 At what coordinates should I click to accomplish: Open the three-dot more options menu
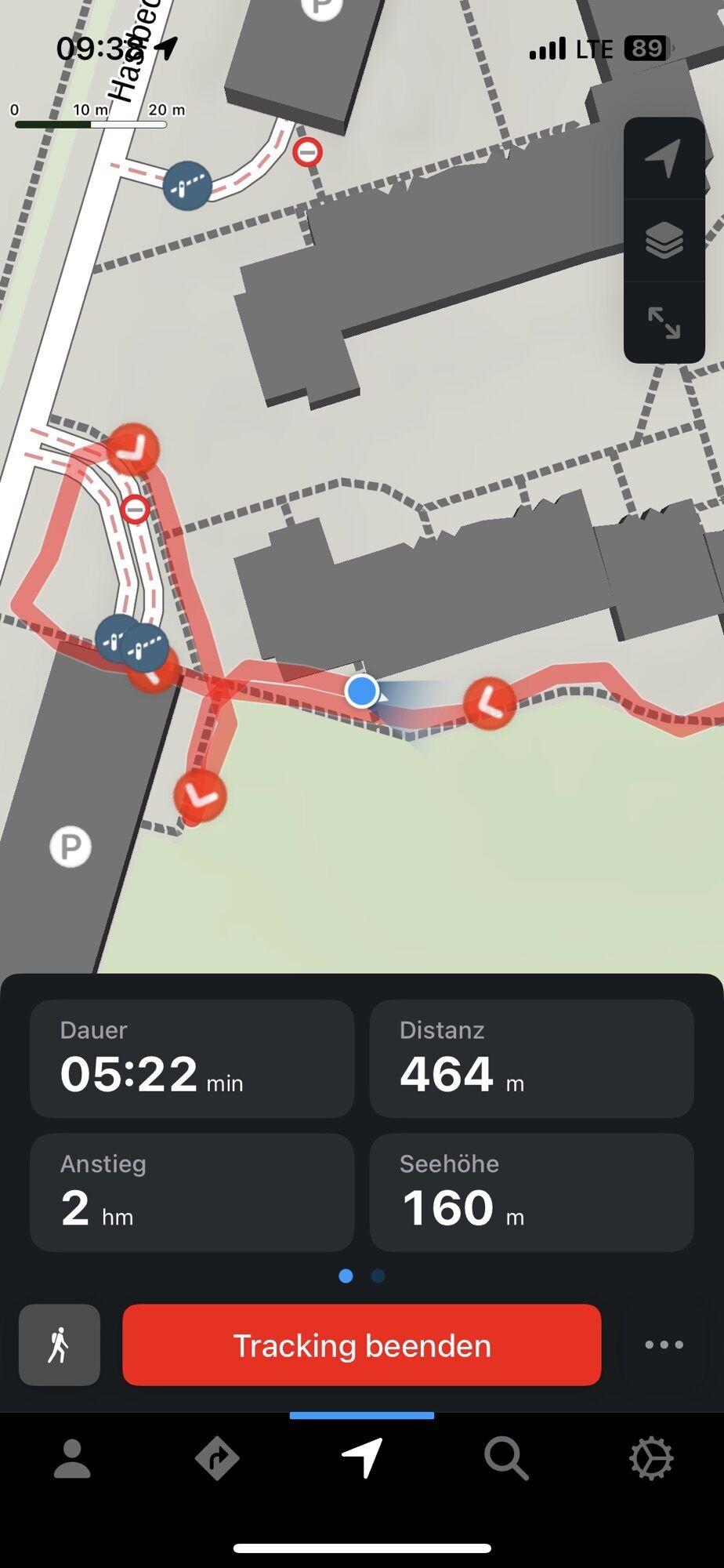click(664, 1345)
